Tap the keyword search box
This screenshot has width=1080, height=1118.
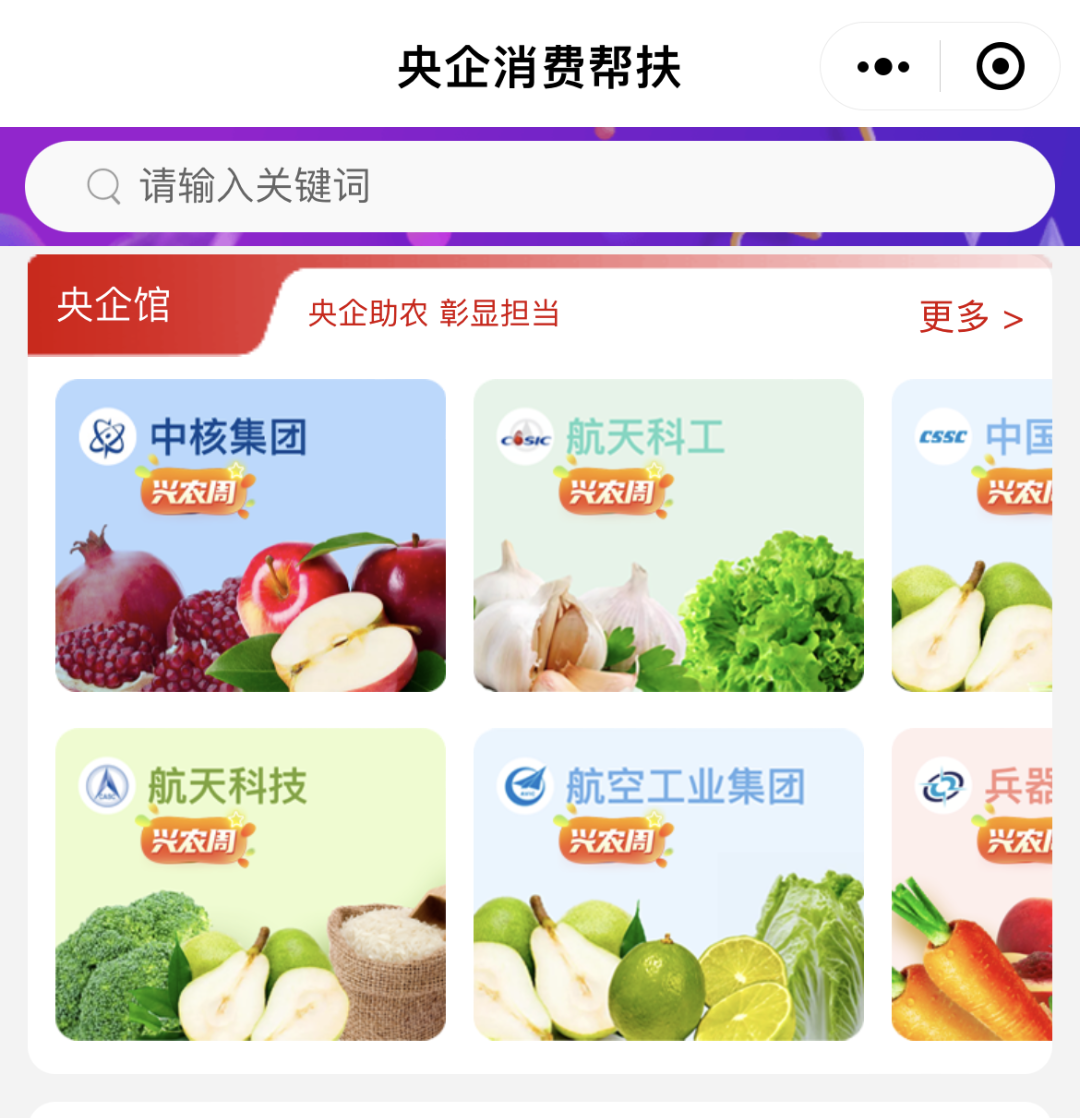pos(540,187)
